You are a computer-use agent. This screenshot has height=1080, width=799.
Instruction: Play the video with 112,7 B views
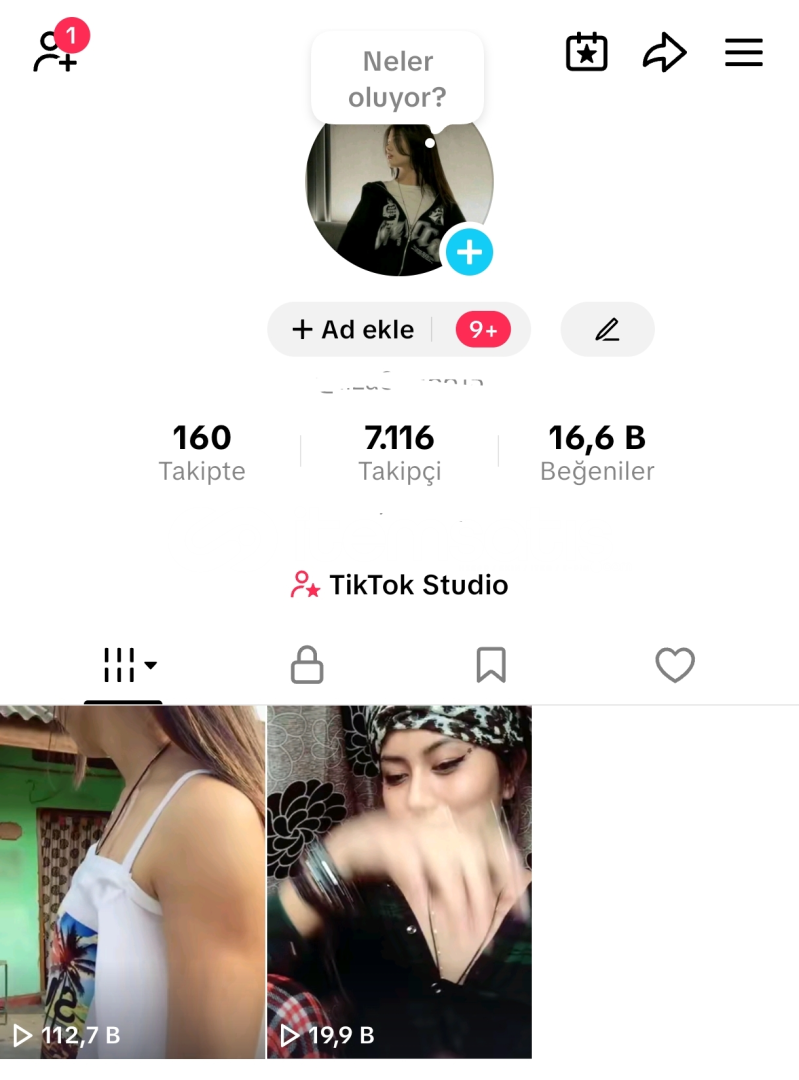pos(132,881)
